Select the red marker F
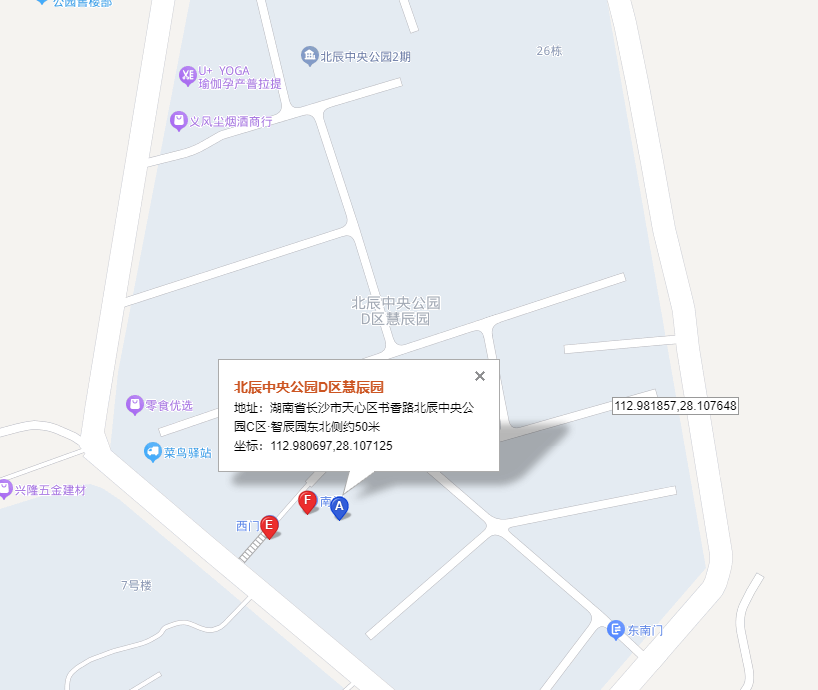Screen dimensions: 818x690 (307, 501)
